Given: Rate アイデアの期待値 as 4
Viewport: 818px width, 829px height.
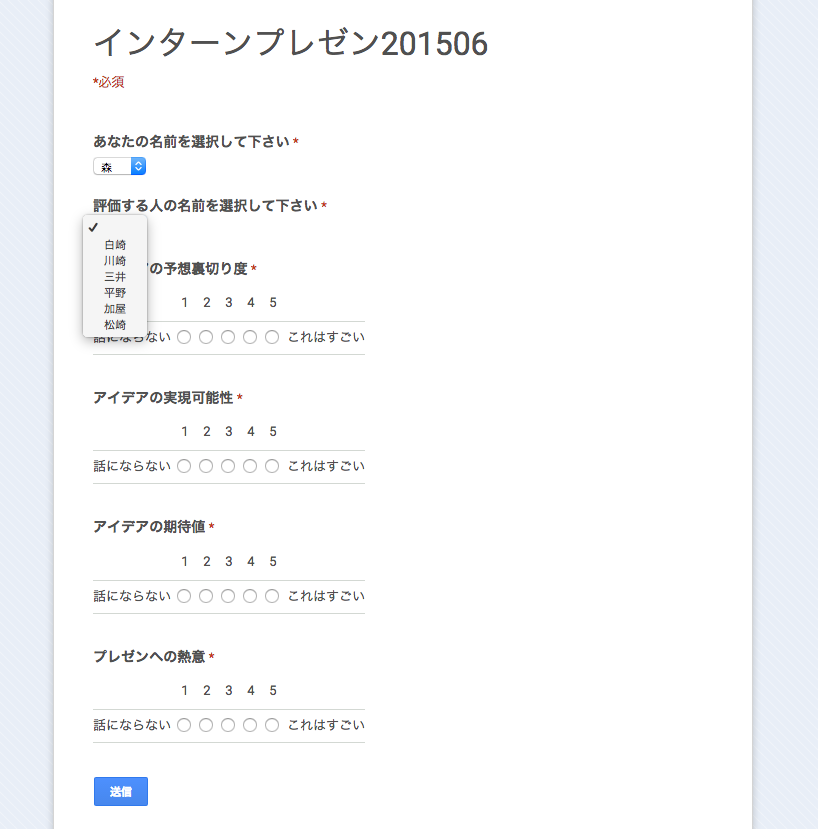Looking at the screenshot, I should tap(250, 596).
